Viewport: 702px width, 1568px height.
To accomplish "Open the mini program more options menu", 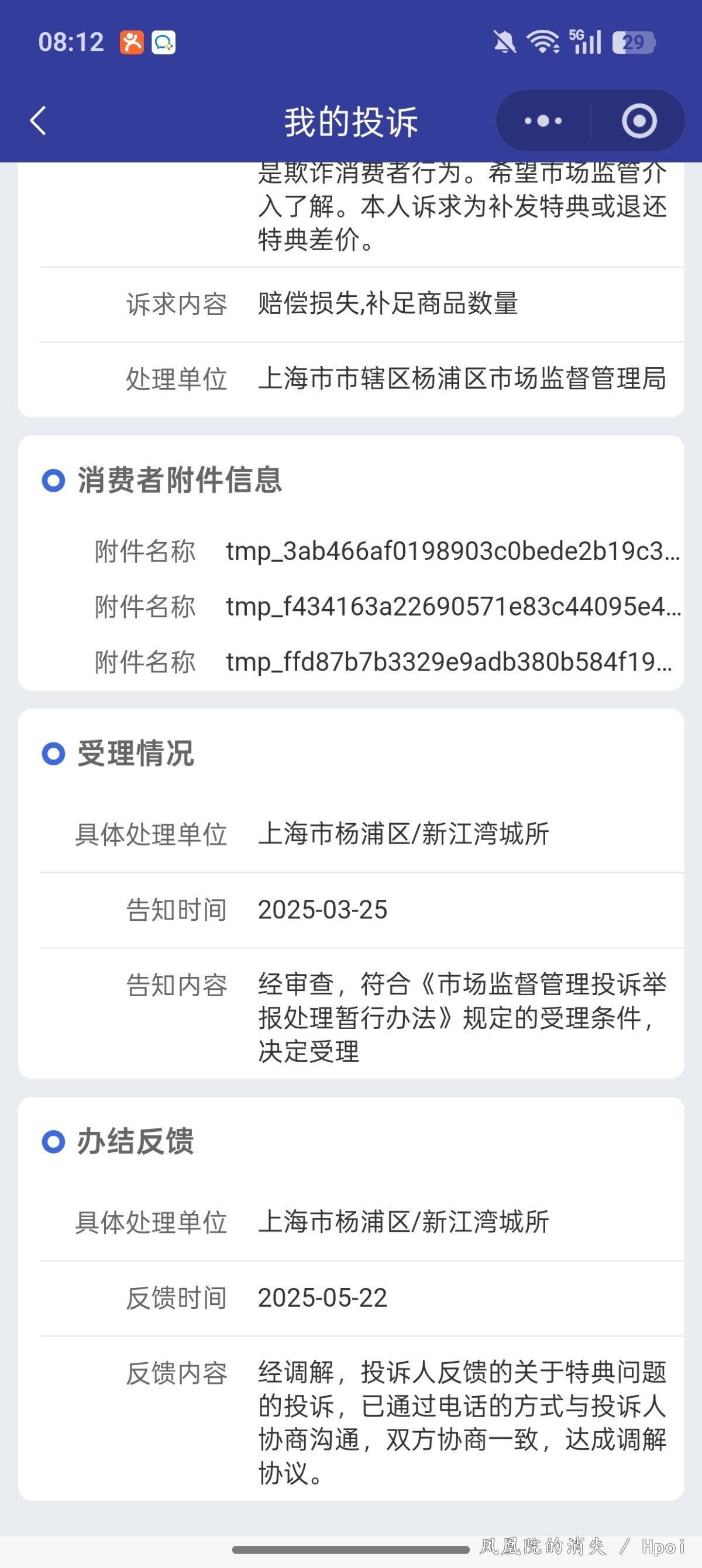I will coord(543,120).
